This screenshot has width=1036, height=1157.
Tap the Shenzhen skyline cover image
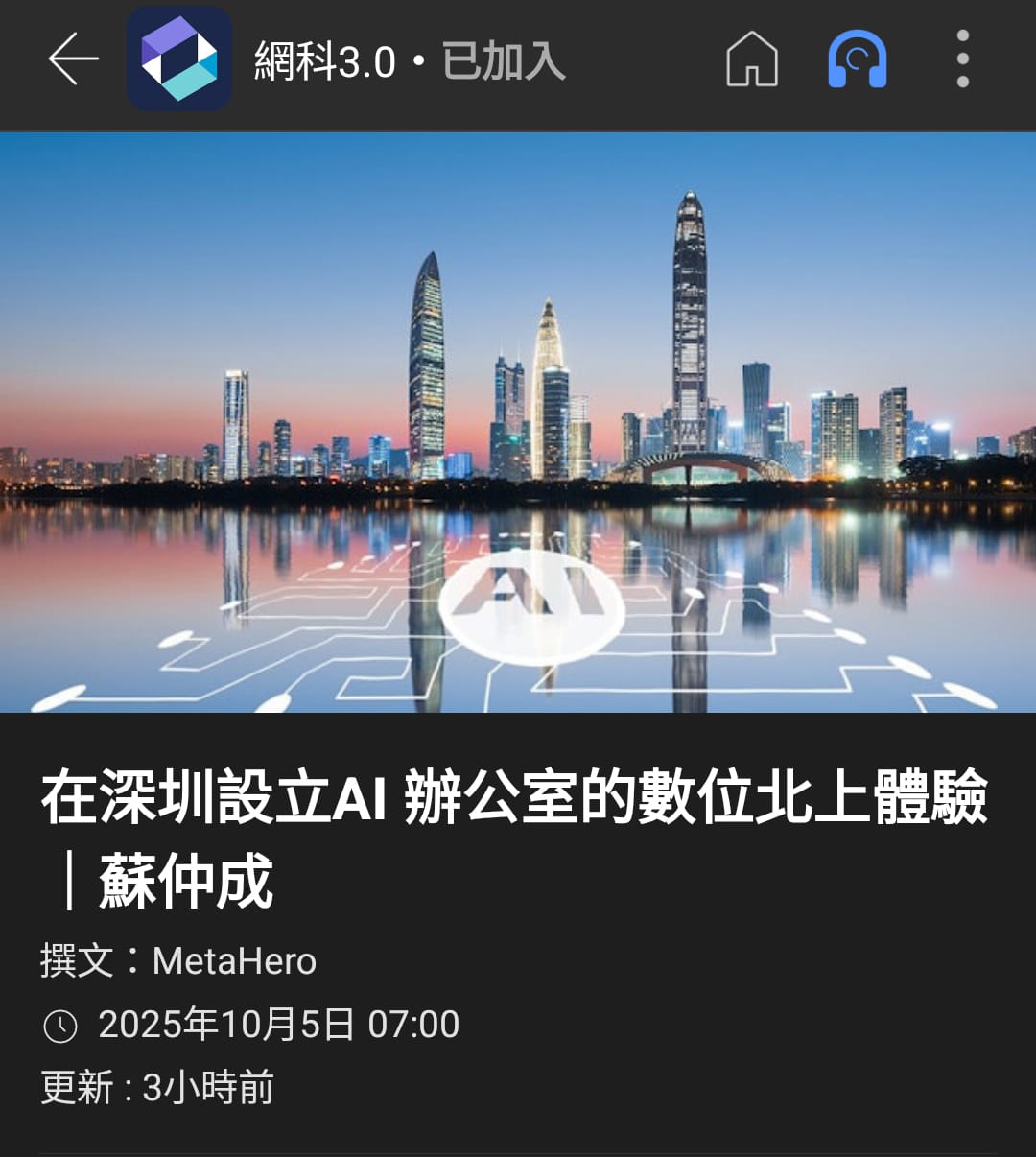518,422
